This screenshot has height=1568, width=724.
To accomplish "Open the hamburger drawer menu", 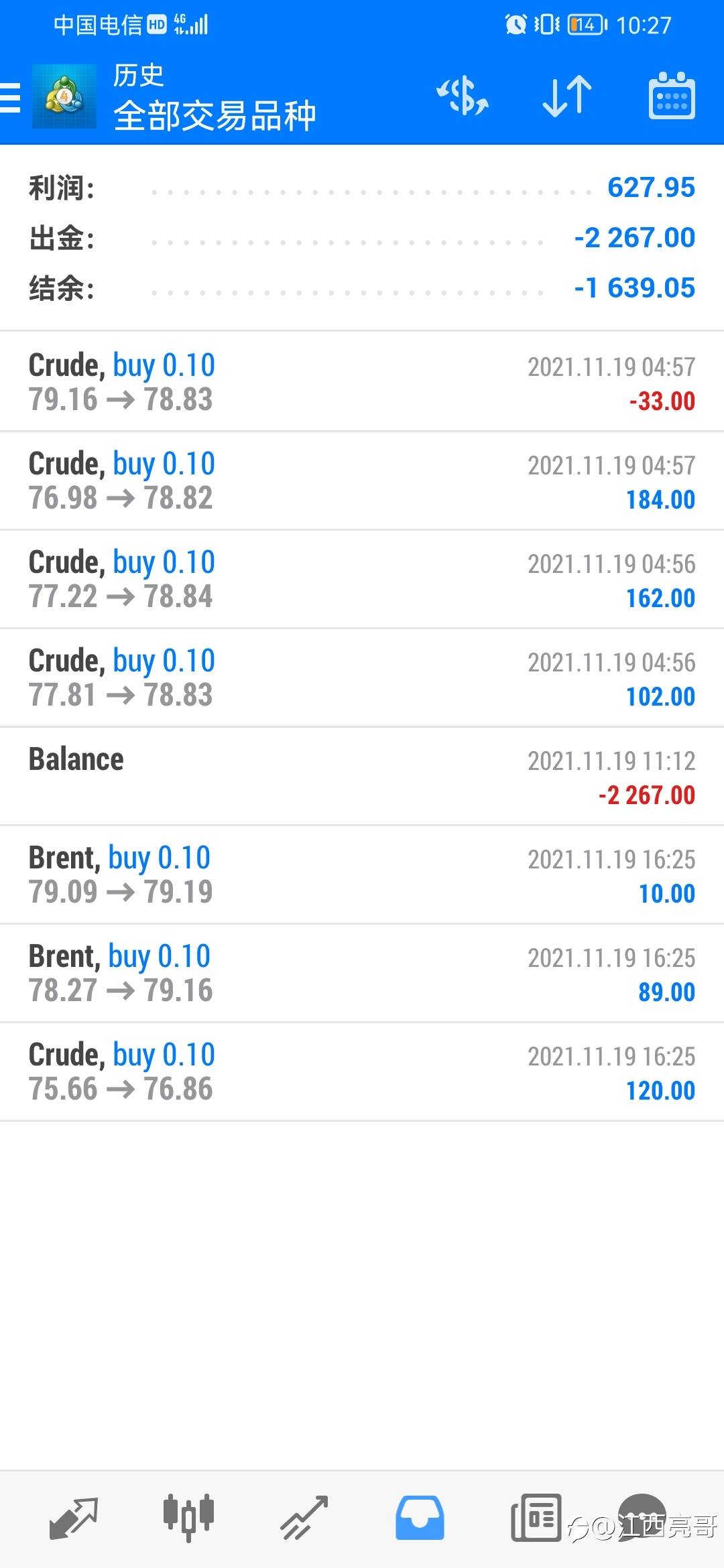I will coord(10,98).
